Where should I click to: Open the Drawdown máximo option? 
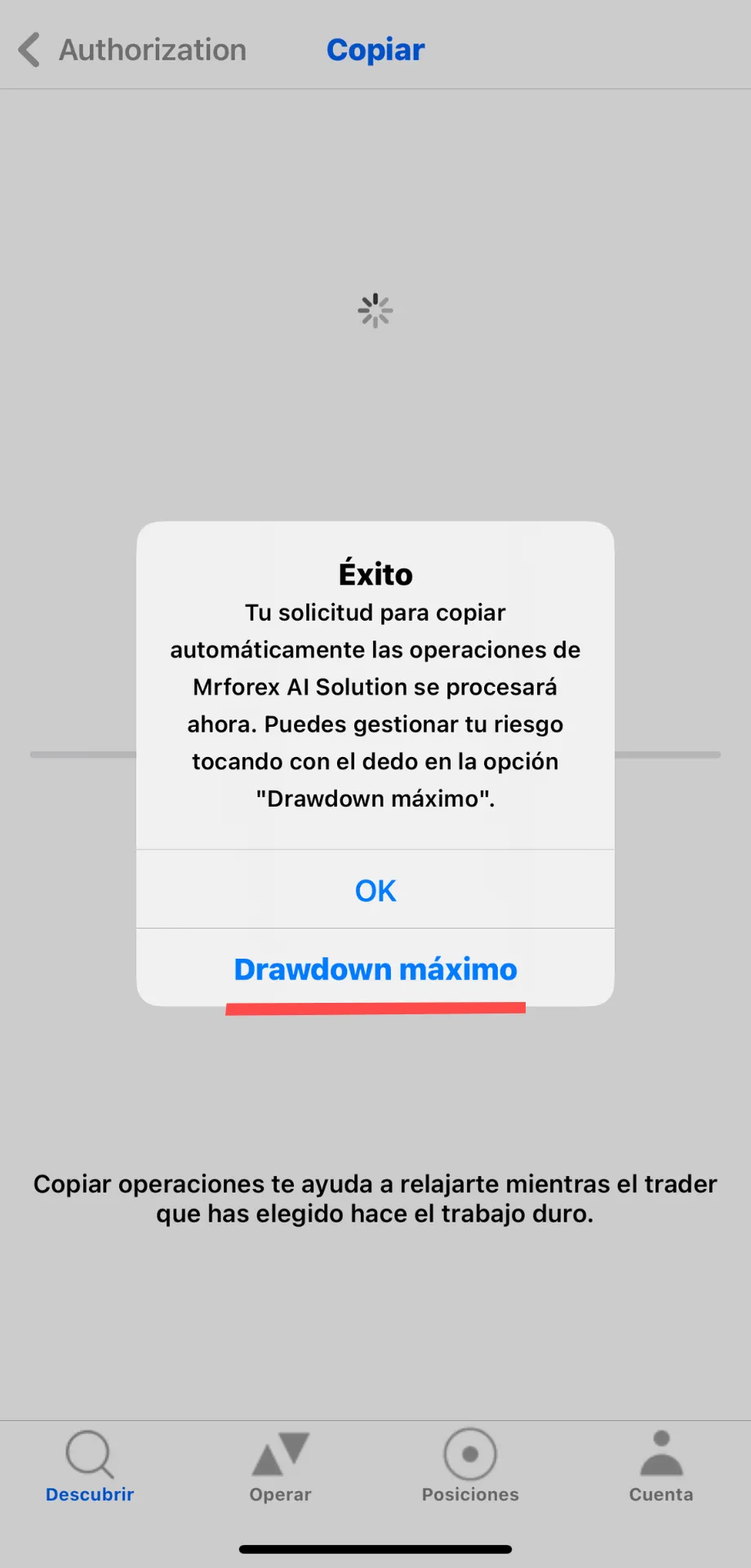[375, 969]
